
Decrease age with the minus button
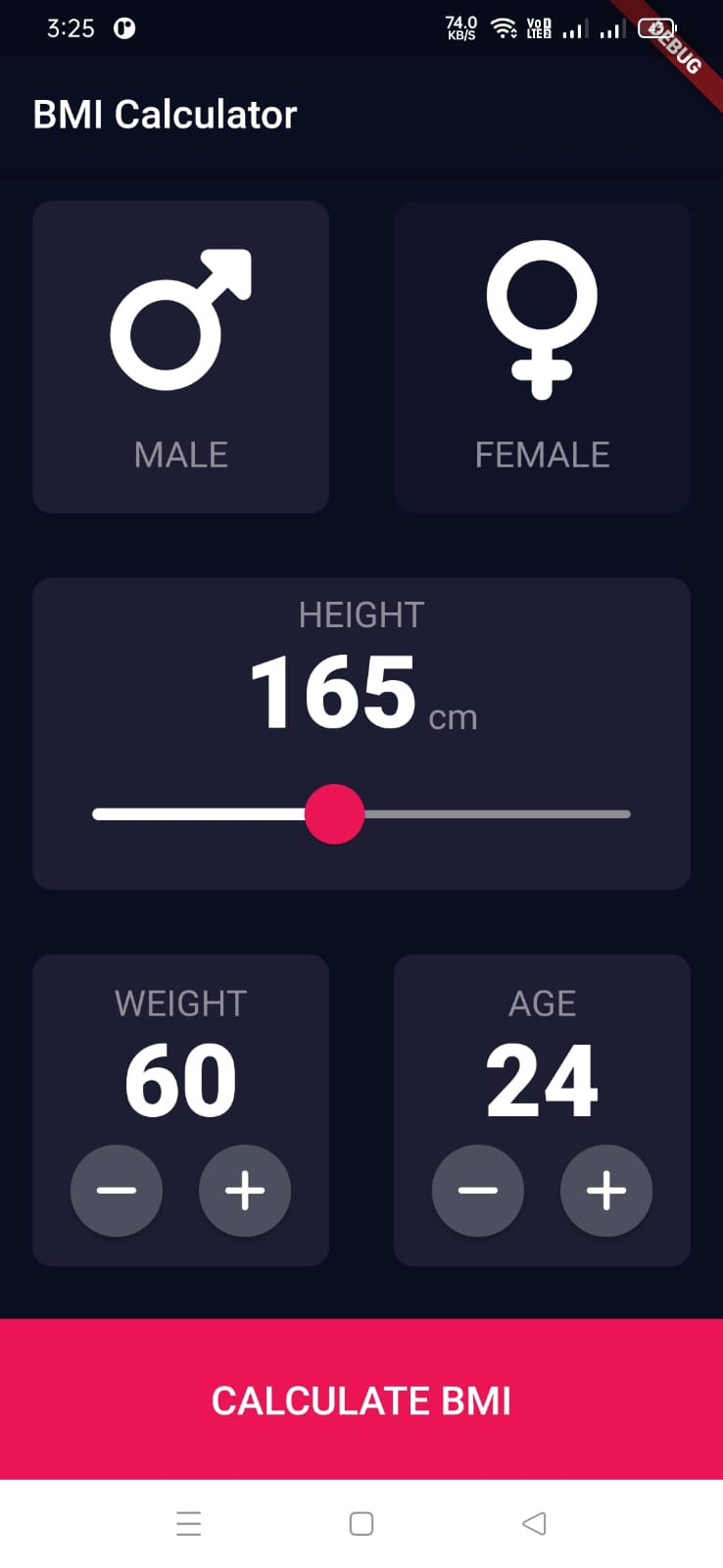(x=478, y=1191)
